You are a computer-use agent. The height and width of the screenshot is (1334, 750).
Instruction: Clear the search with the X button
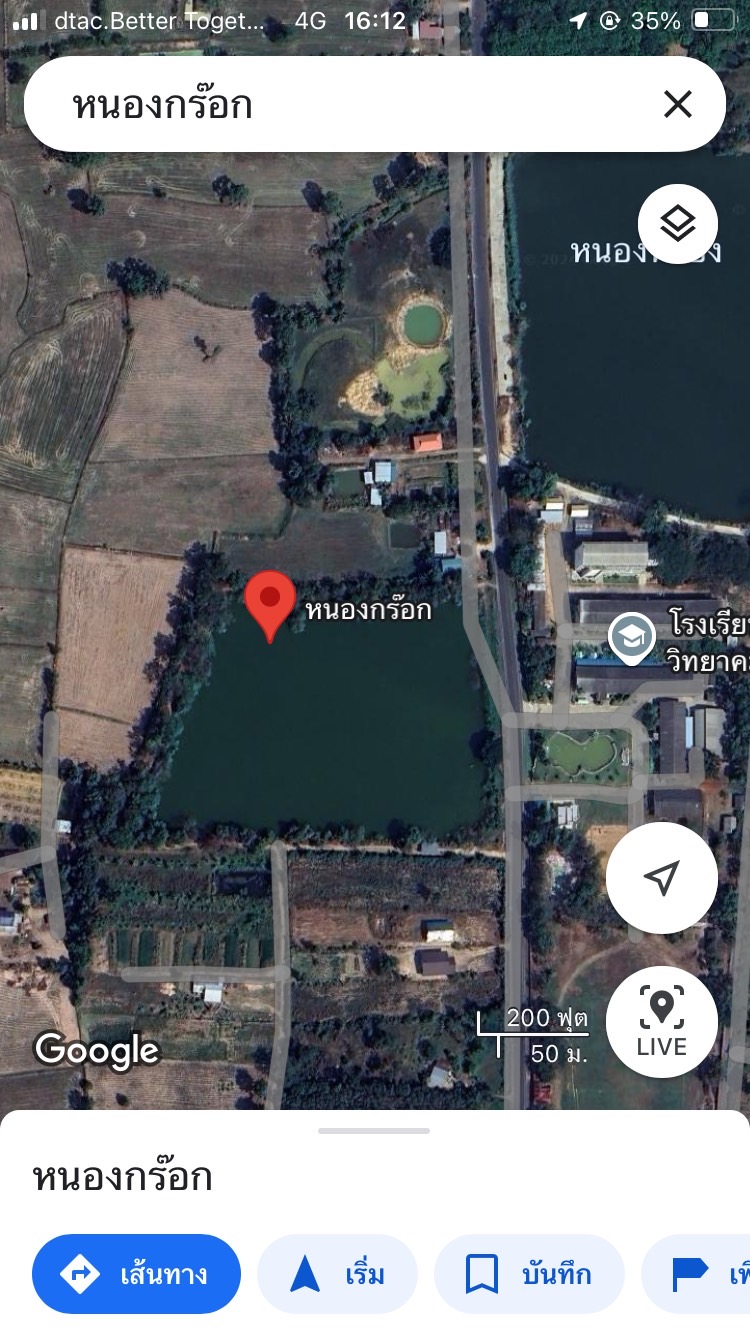coord(678,104)
